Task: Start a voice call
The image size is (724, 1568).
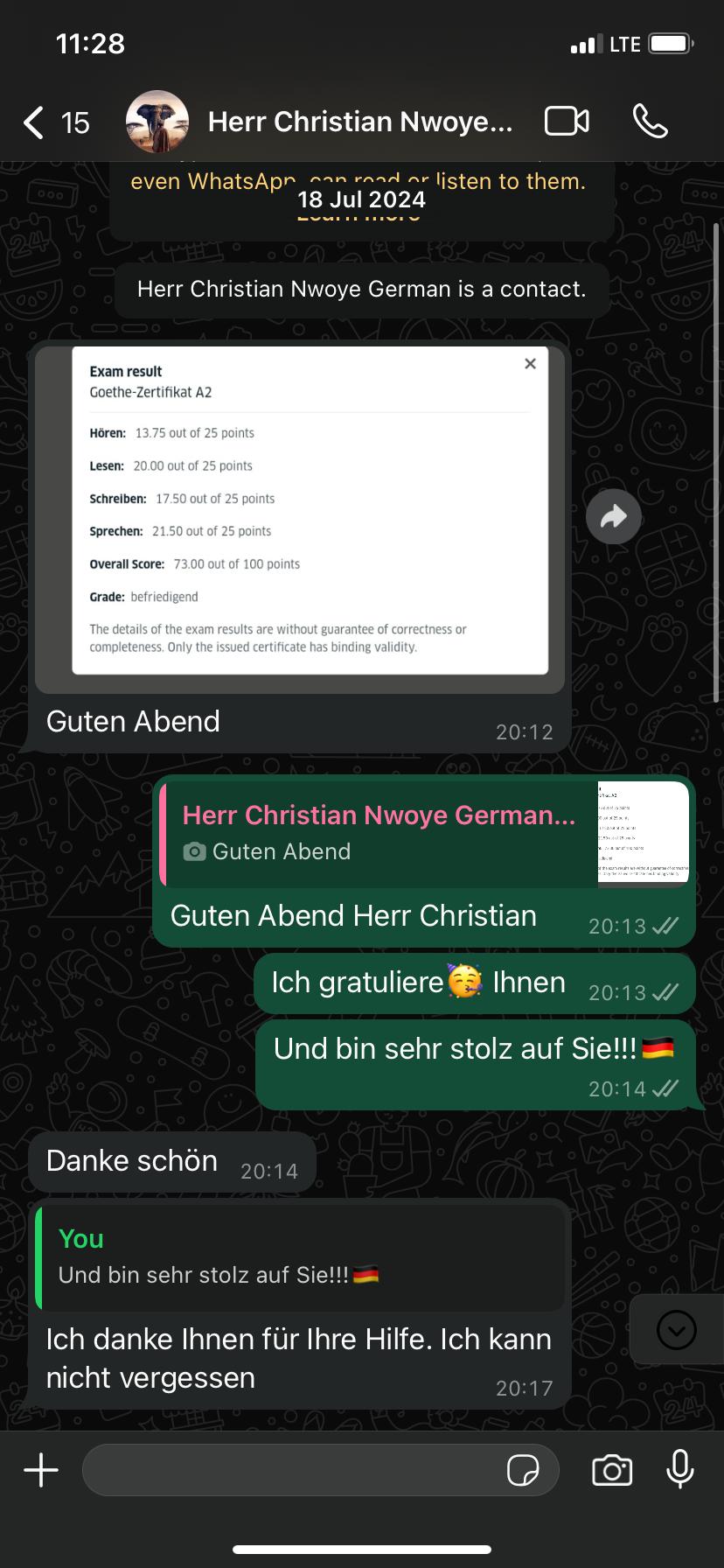Action: 650,122
